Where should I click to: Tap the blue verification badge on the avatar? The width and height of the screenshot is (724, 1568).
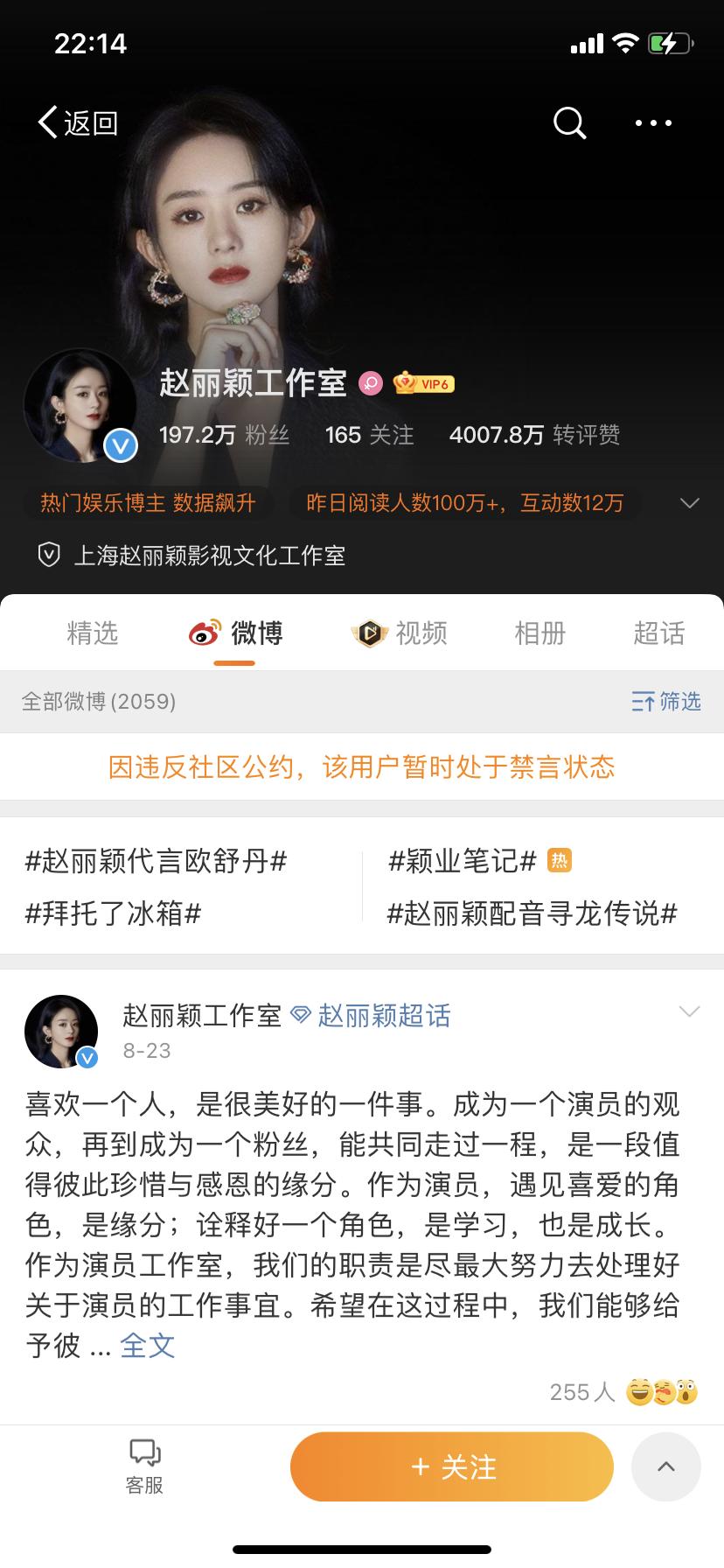121,445
